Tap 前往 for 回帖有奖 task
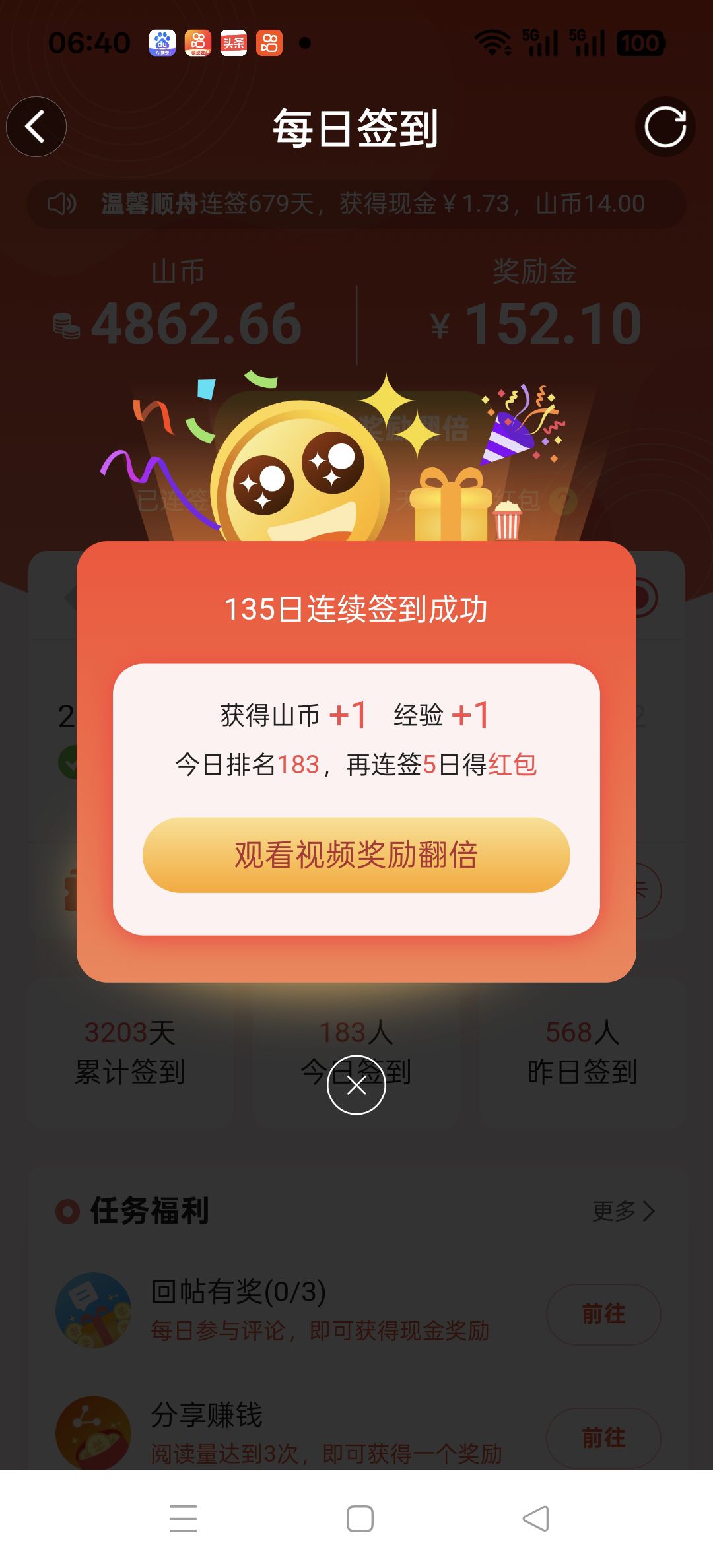The image size is (713, 1568). (603, 1314)
